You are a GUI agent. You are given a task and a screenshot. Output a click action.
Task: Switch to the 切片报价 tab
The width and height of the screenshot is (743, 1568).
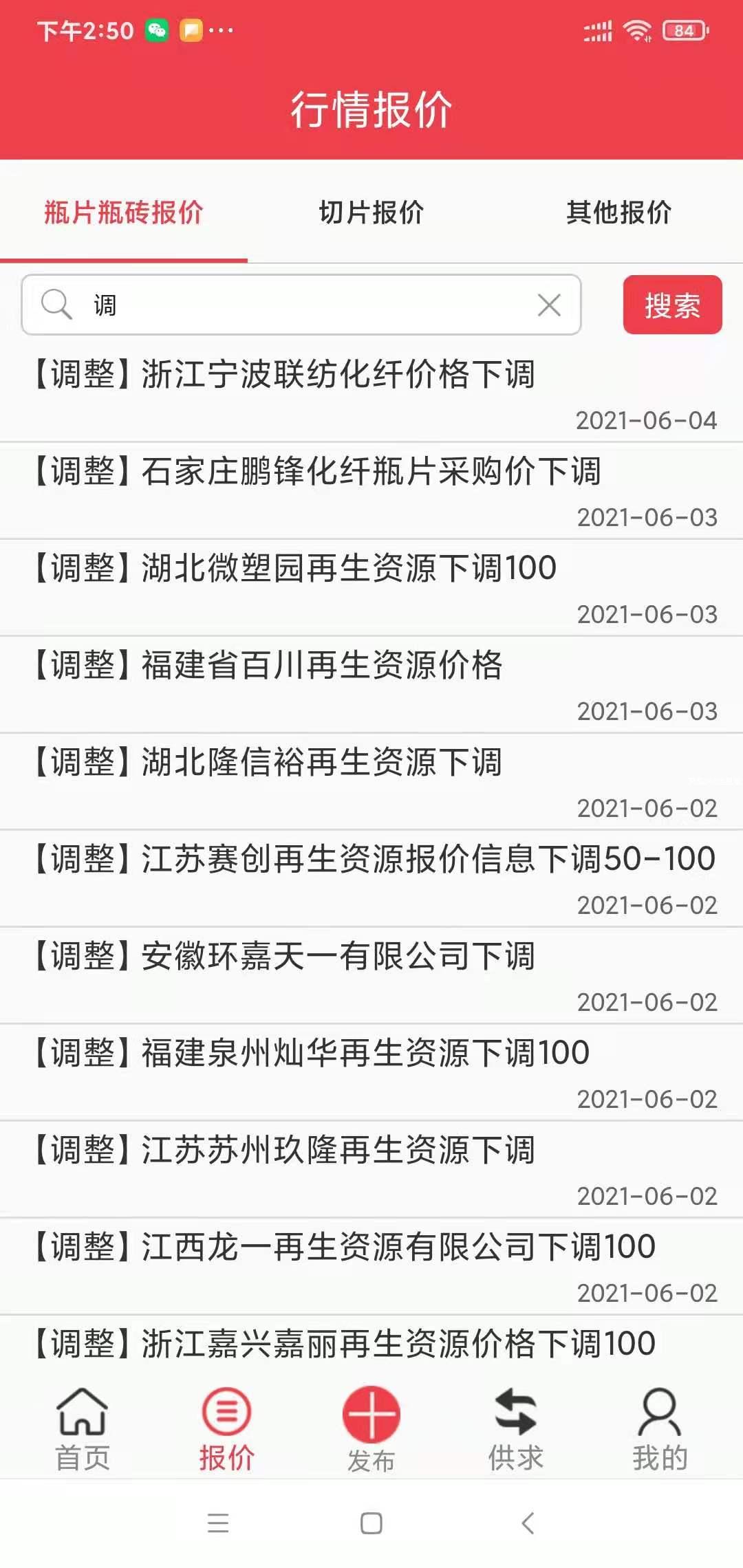coord(371,213)
